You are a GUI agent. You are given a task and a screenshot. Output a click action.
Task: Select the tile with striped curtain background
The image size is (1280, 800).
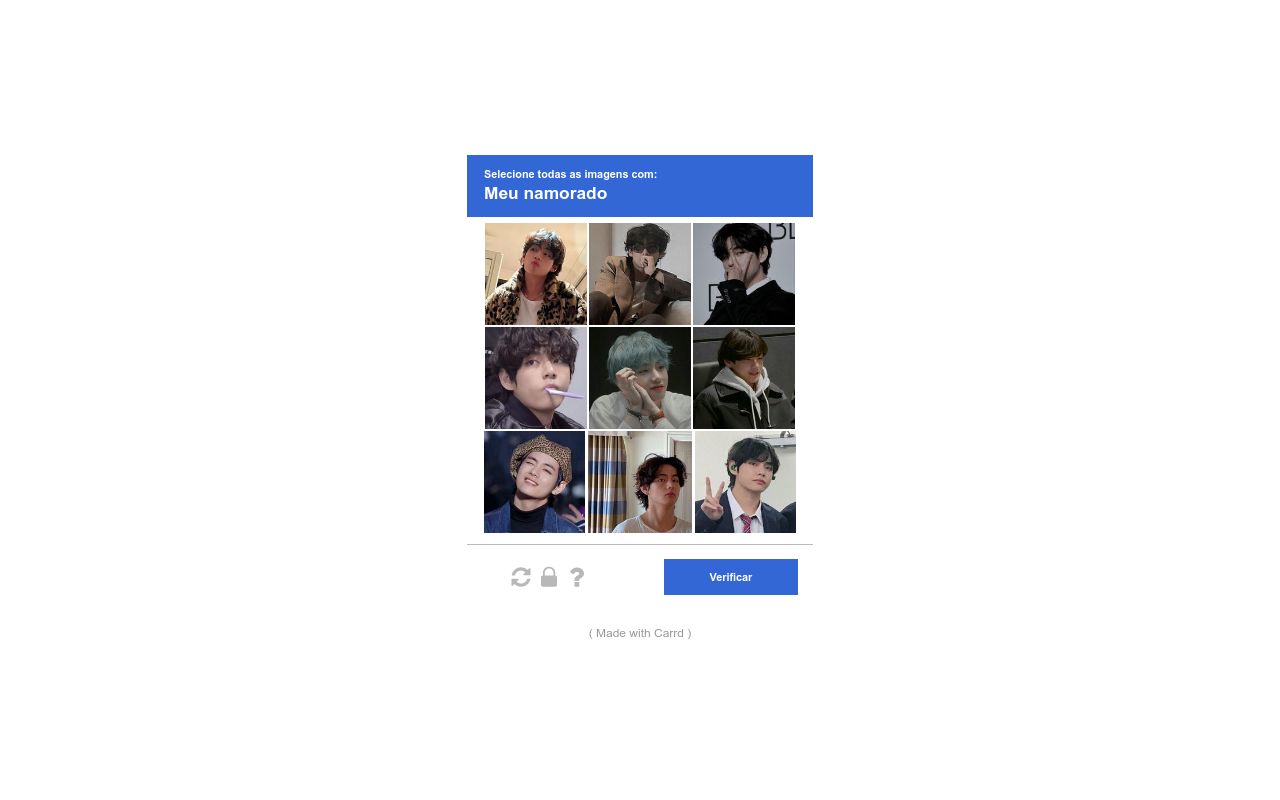tap(640, 482)
